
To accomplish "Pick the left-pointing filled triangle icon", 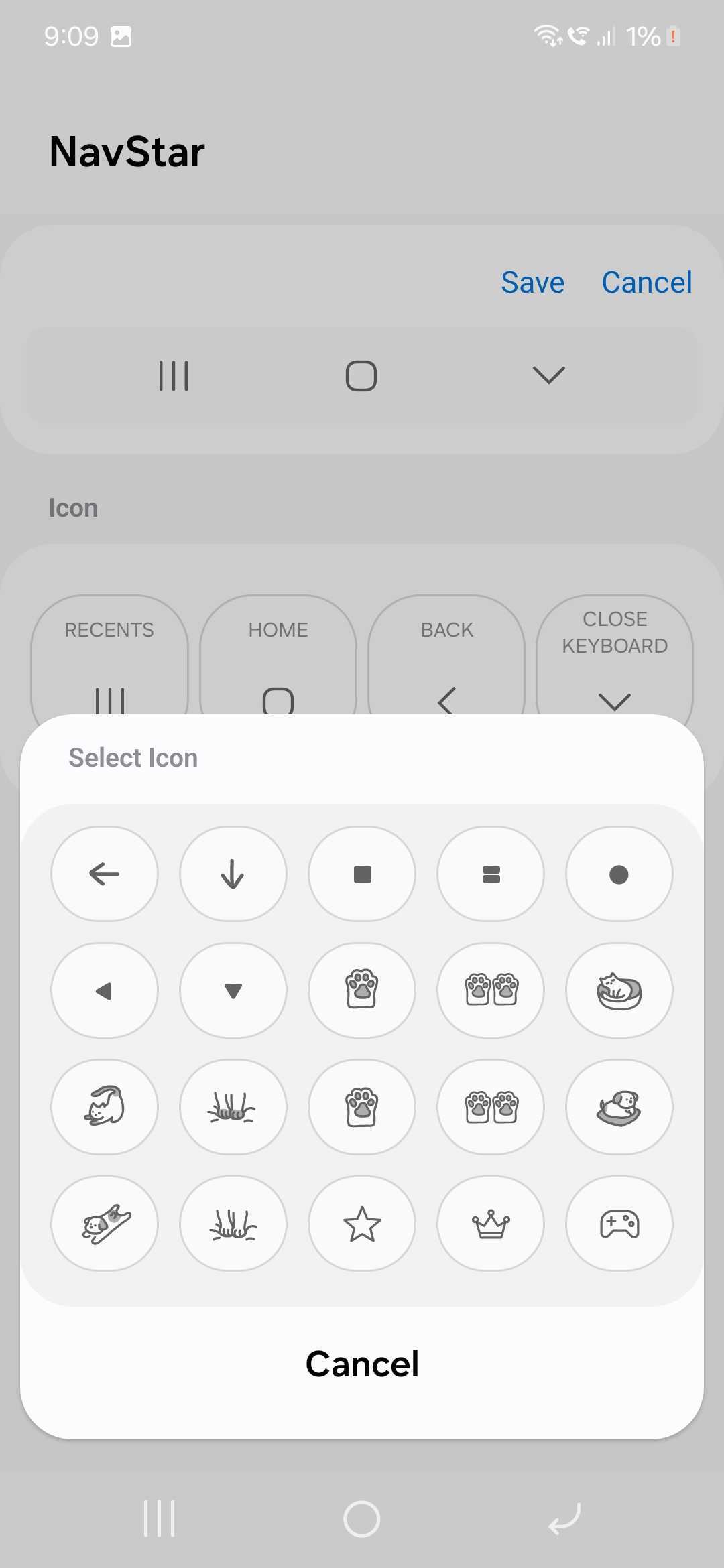I will click(x=105, y=990).
